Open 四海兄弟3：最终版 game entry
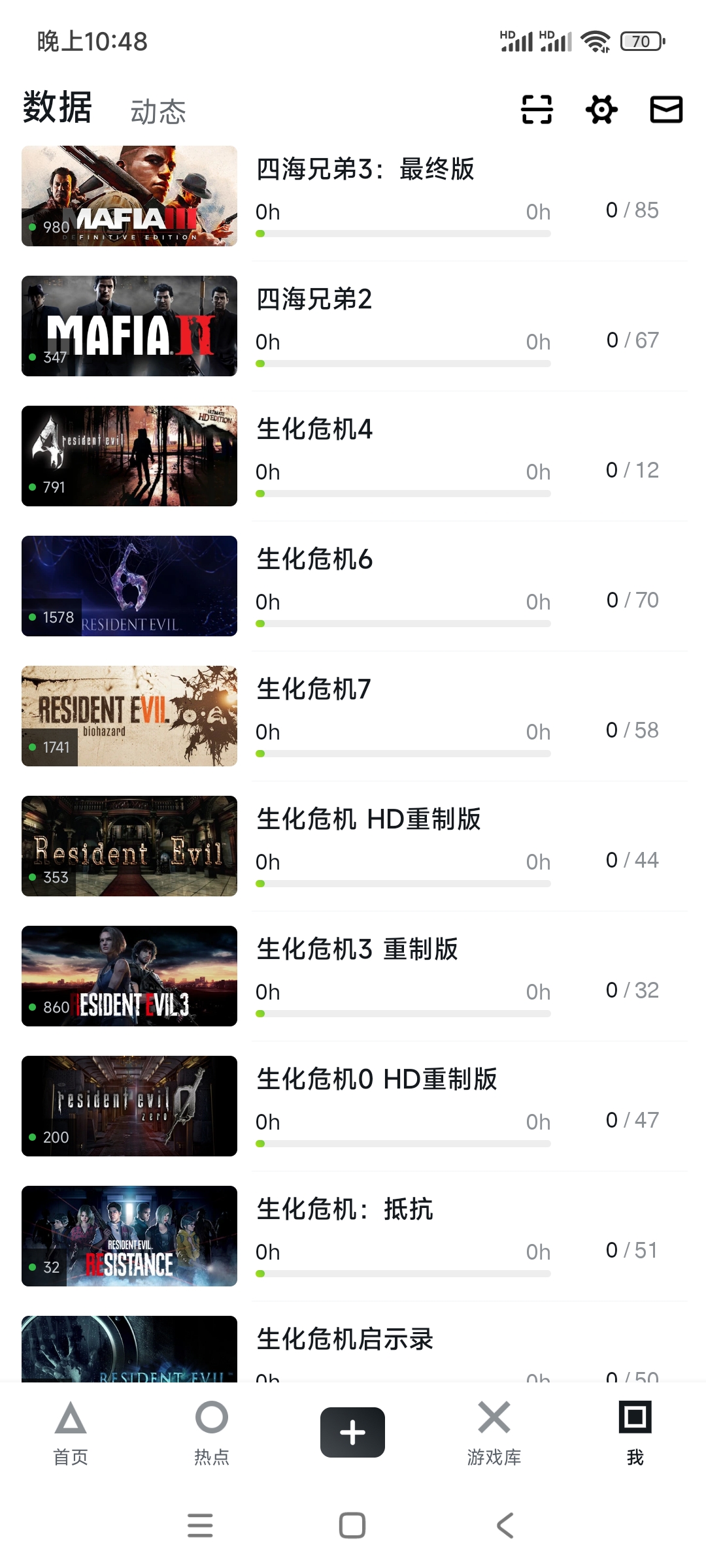This screenshot has height=1568, width=706. [x=365, y=169]
